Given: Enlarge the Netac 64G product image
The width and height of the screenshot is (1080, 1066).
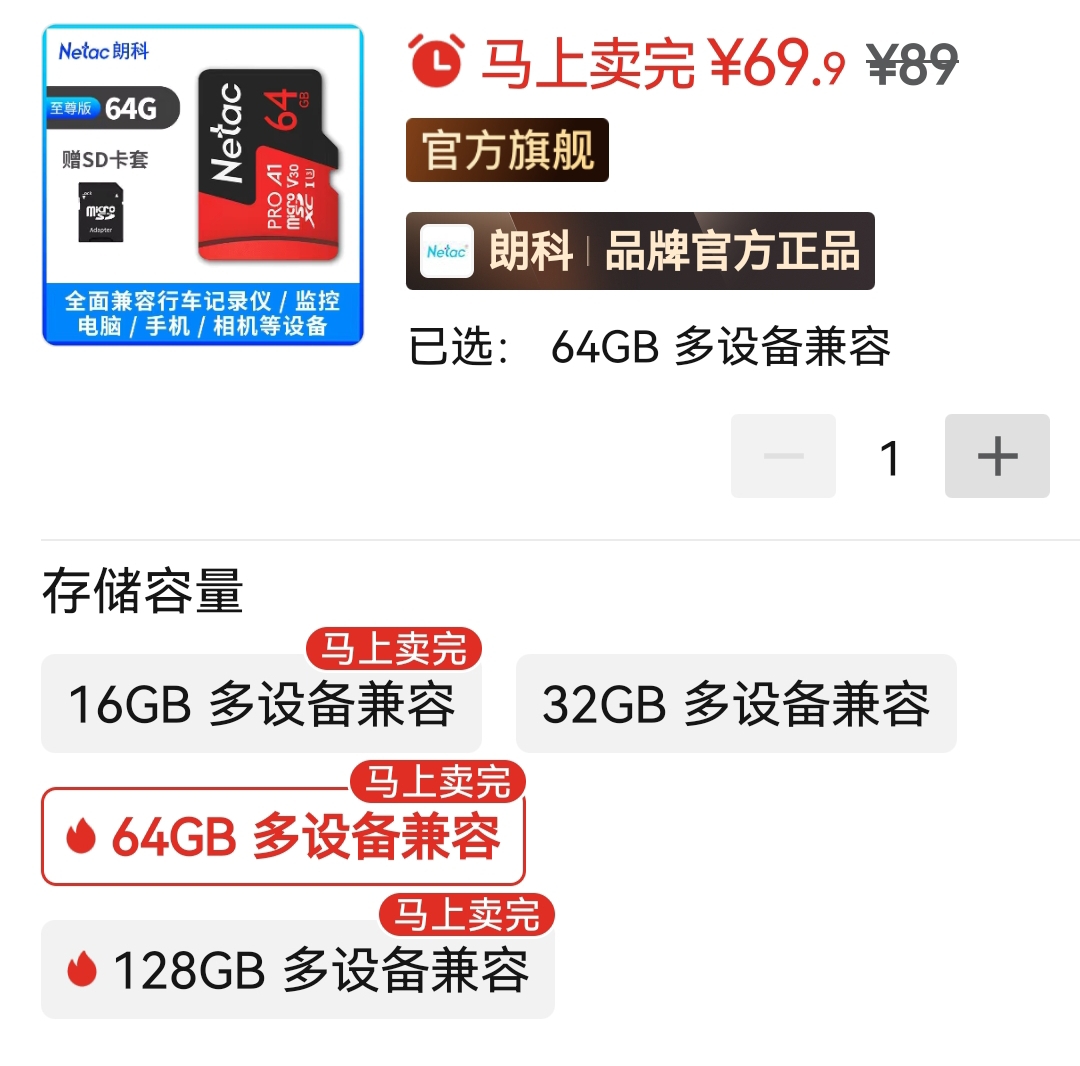Looking at the screenshot, I should click(x=203, y=185).
